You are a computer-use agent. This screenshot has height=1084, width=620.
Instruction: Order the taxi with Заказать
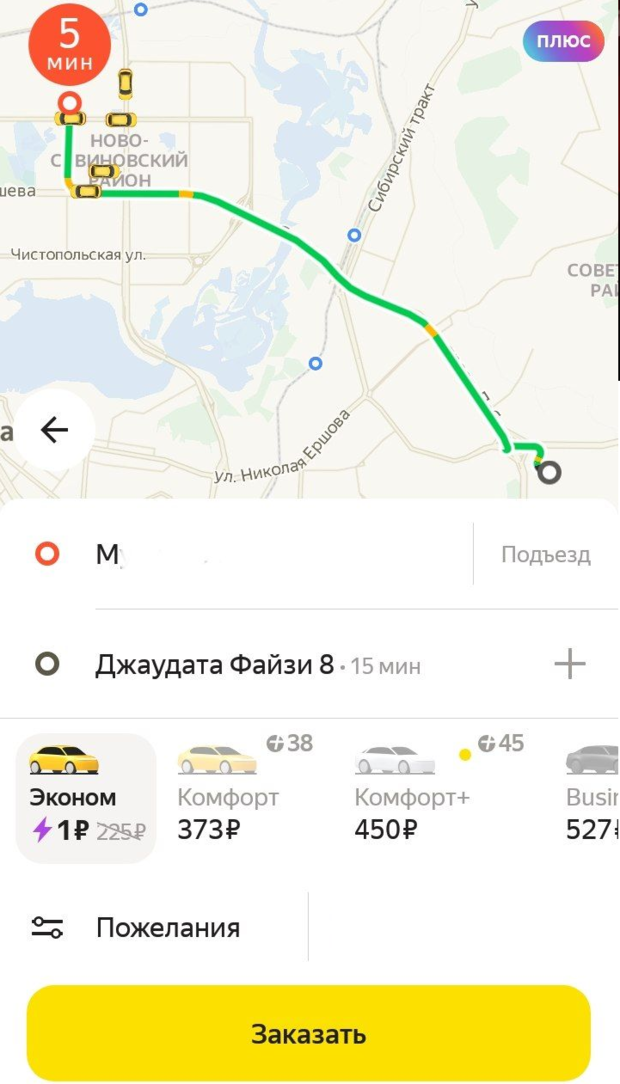click(x=309, y=1033)
